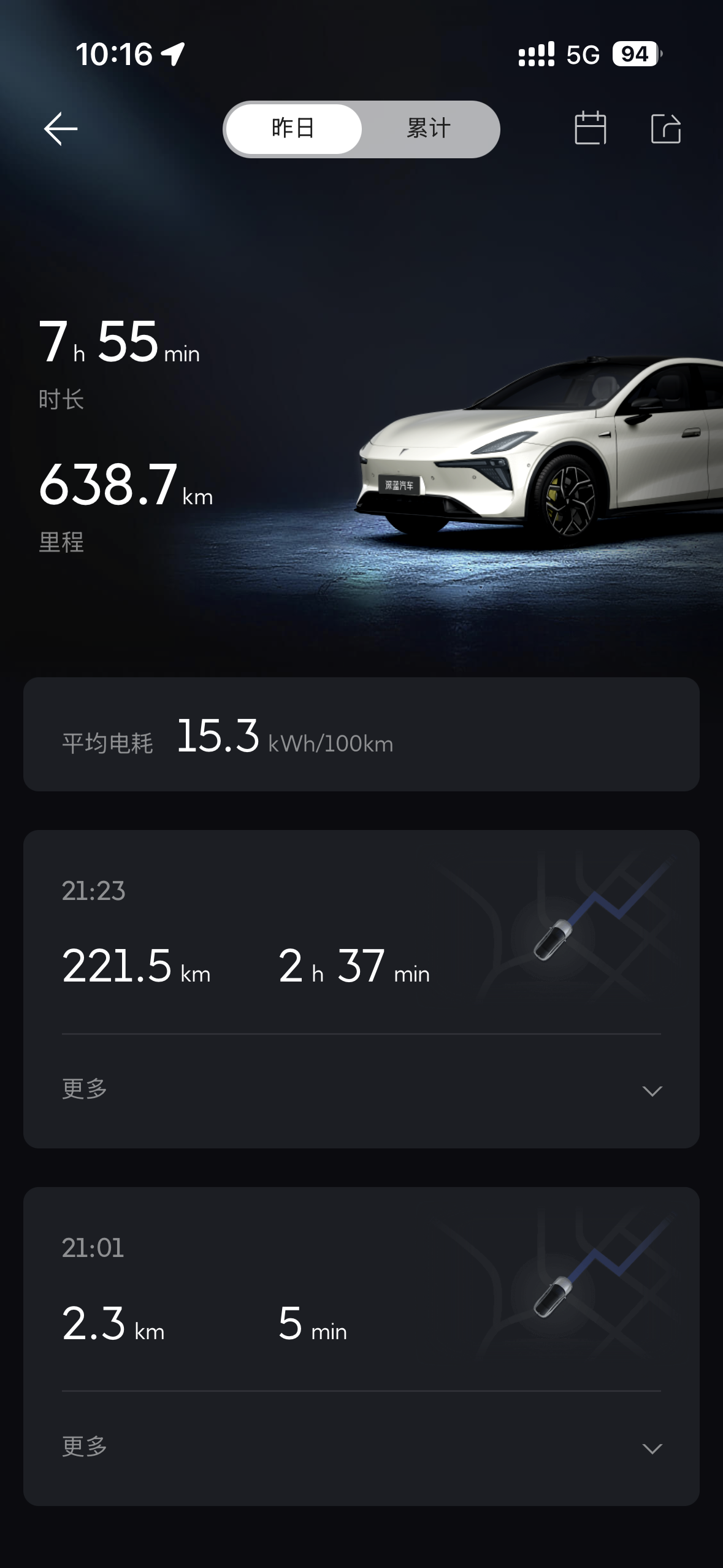Screen dimensions: 723x1568
Task: Switch to the 昨日 tab
Action: pyautogui.click(x=294, y=129)
